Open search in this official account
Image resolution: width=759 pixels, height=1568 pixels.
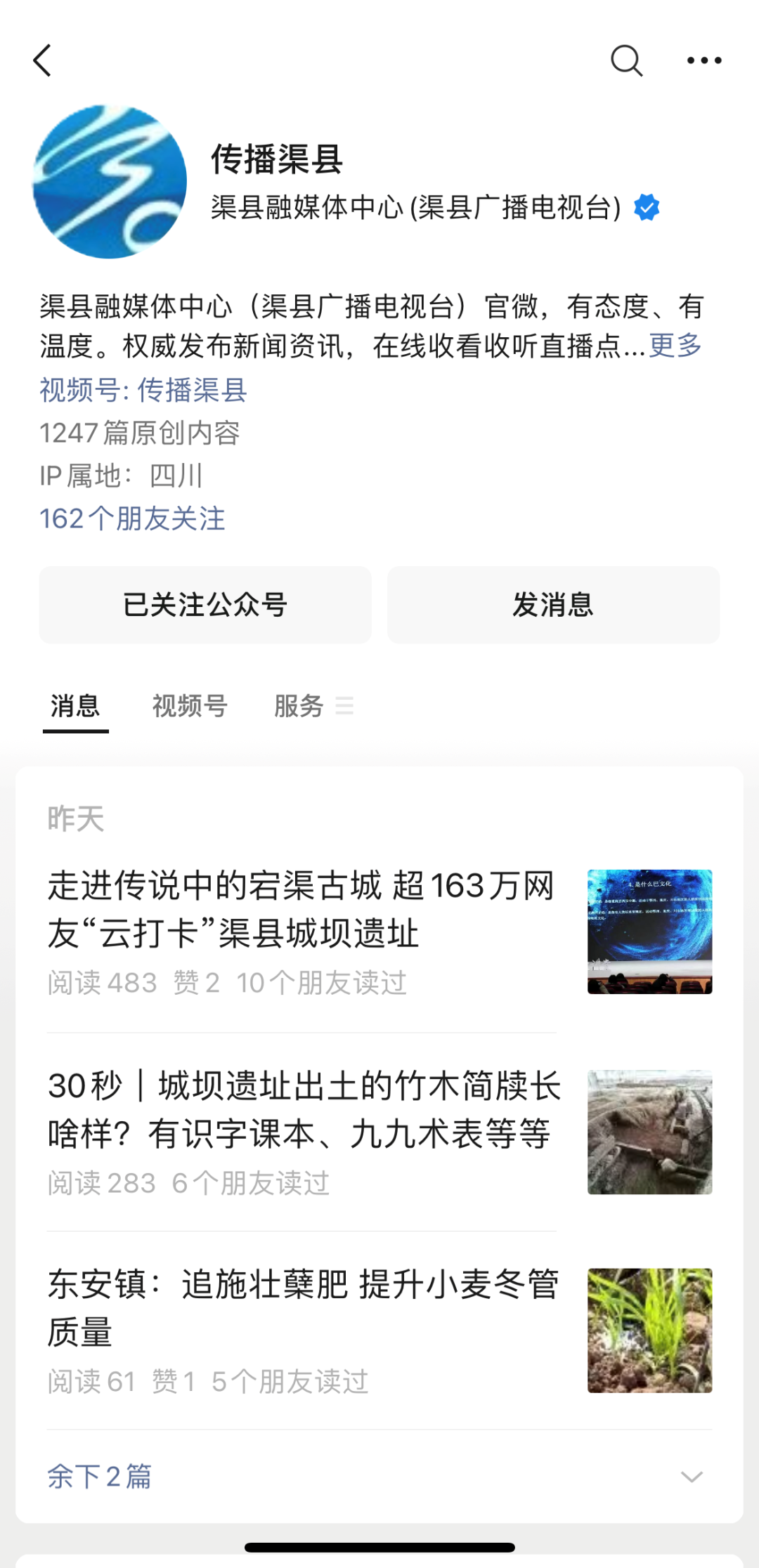click(x=626, y=60)
